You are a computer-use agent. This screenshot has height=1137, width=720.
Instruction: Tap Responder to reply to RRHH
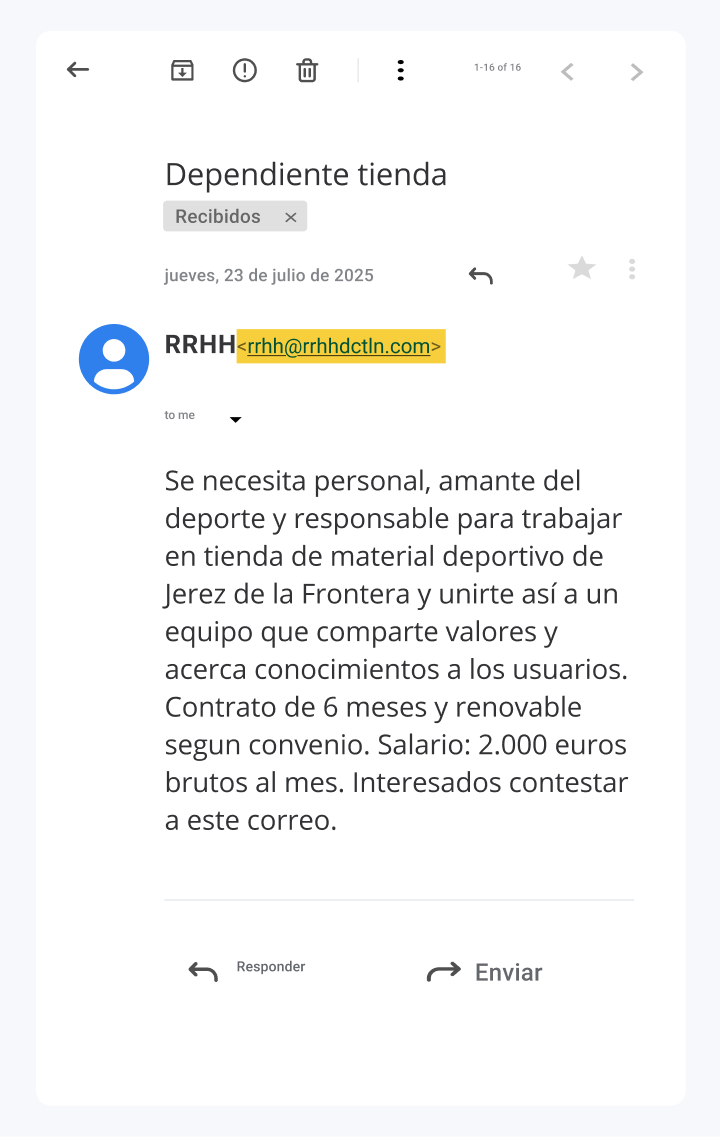(x=247, y=969)
